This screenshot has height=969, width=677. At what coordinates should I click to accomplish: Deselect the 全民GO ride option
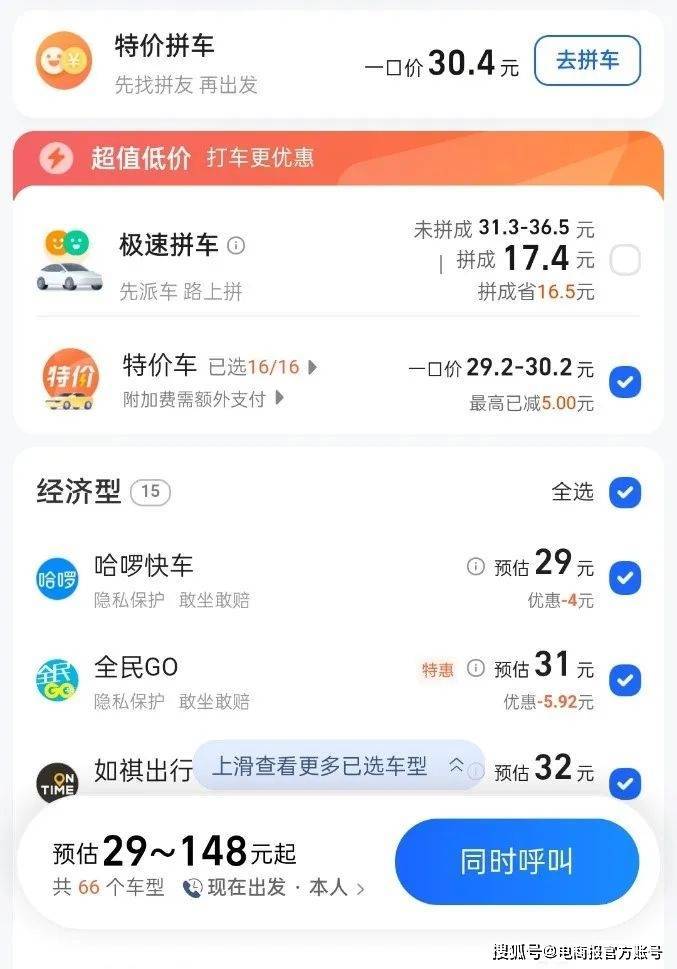pos(625,681)
